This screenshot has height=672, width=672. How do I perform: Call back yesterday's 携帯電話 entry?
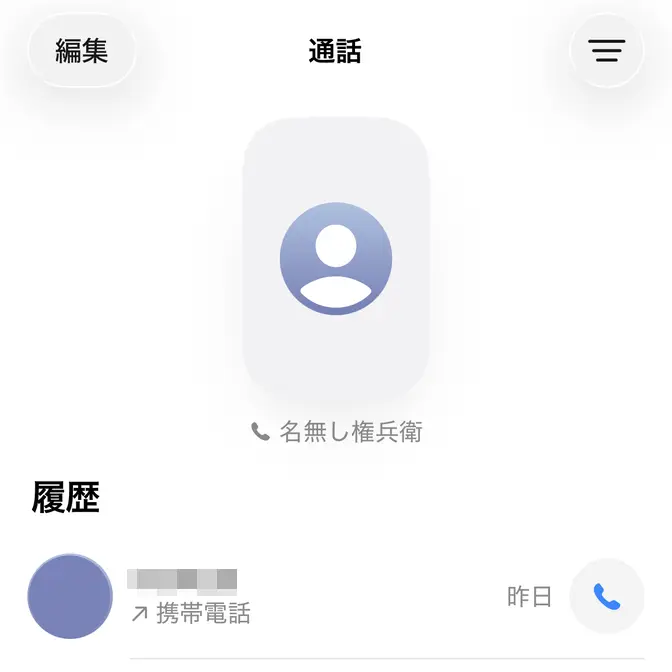tap(606, 597)
